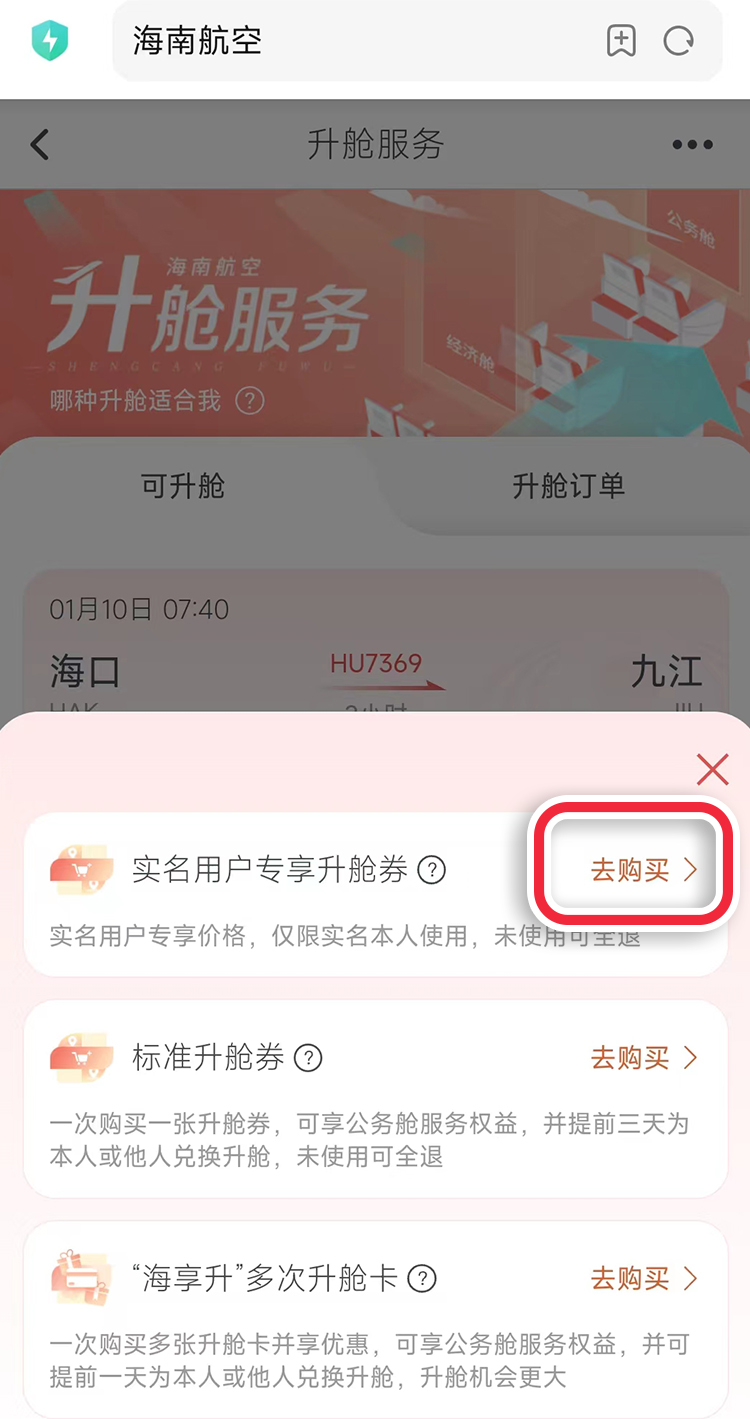
Task: Close the upgrade voucher popup
Action: tap(712, 769)
